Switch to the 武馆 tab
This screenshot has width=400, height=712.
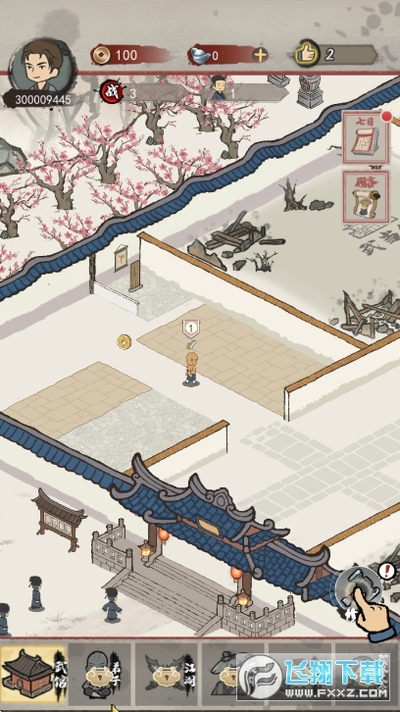[x=34, y=674]
